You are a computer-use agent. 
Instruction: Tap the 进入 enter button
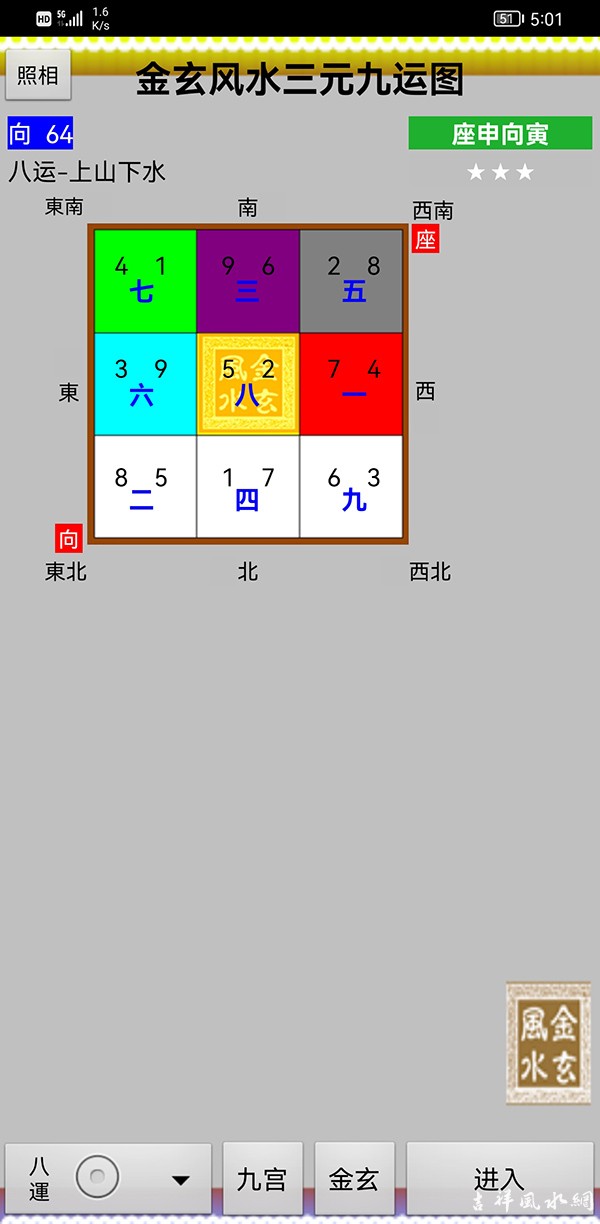coord(499,1179)
